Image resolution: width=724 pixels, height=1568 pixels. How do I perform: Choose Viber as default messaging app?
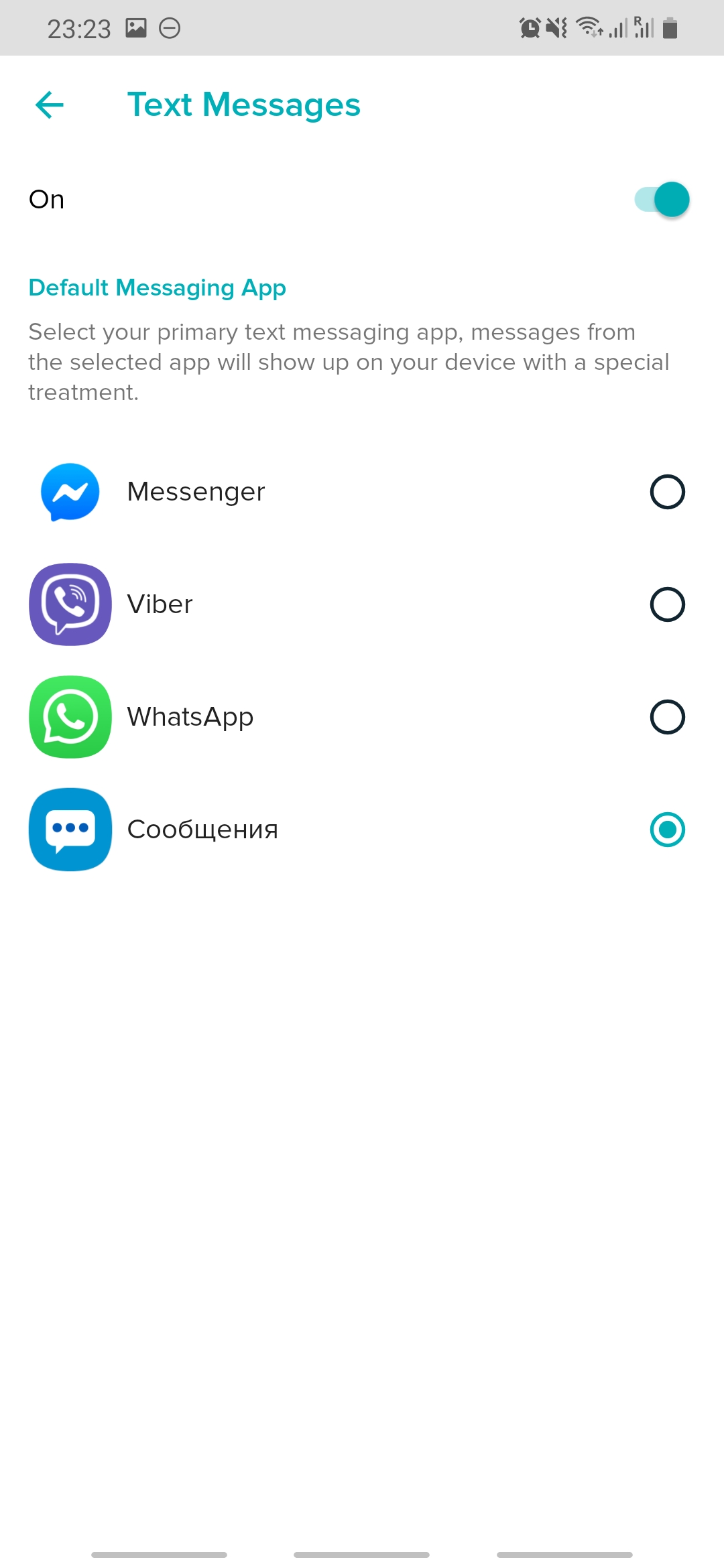click(667, 604)
